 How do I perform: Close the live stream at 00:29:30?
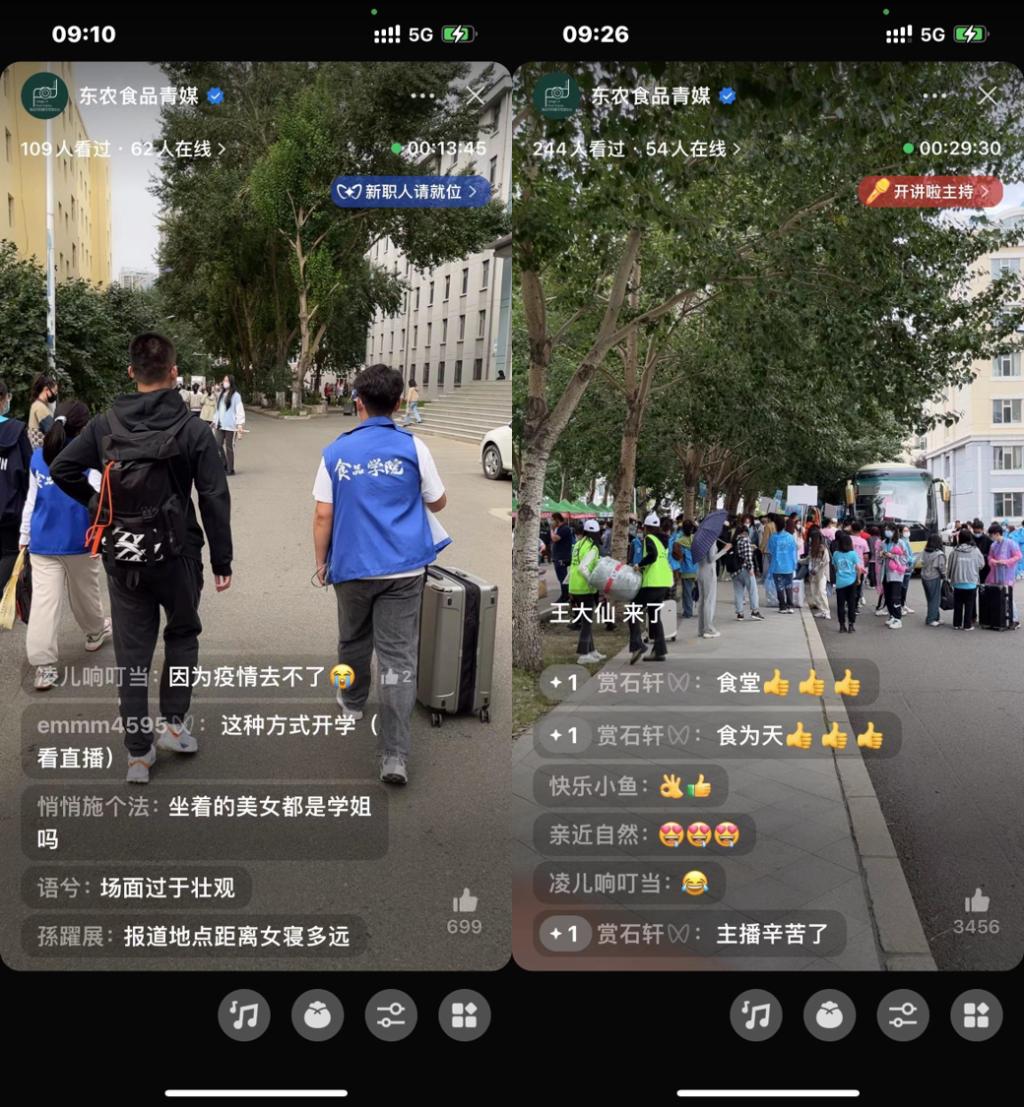987,96
